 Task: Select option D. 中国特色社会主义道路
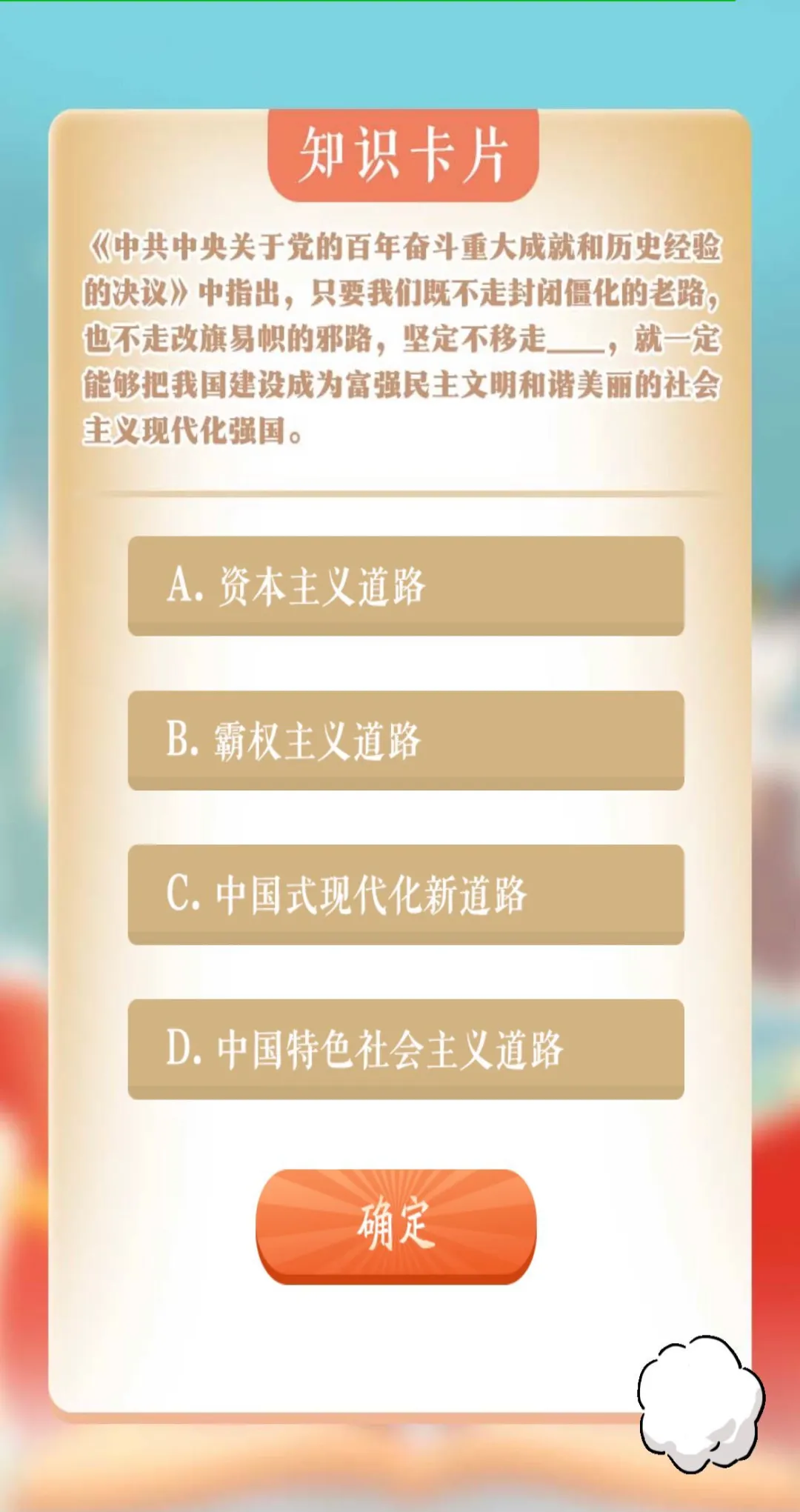[405, 1048]
